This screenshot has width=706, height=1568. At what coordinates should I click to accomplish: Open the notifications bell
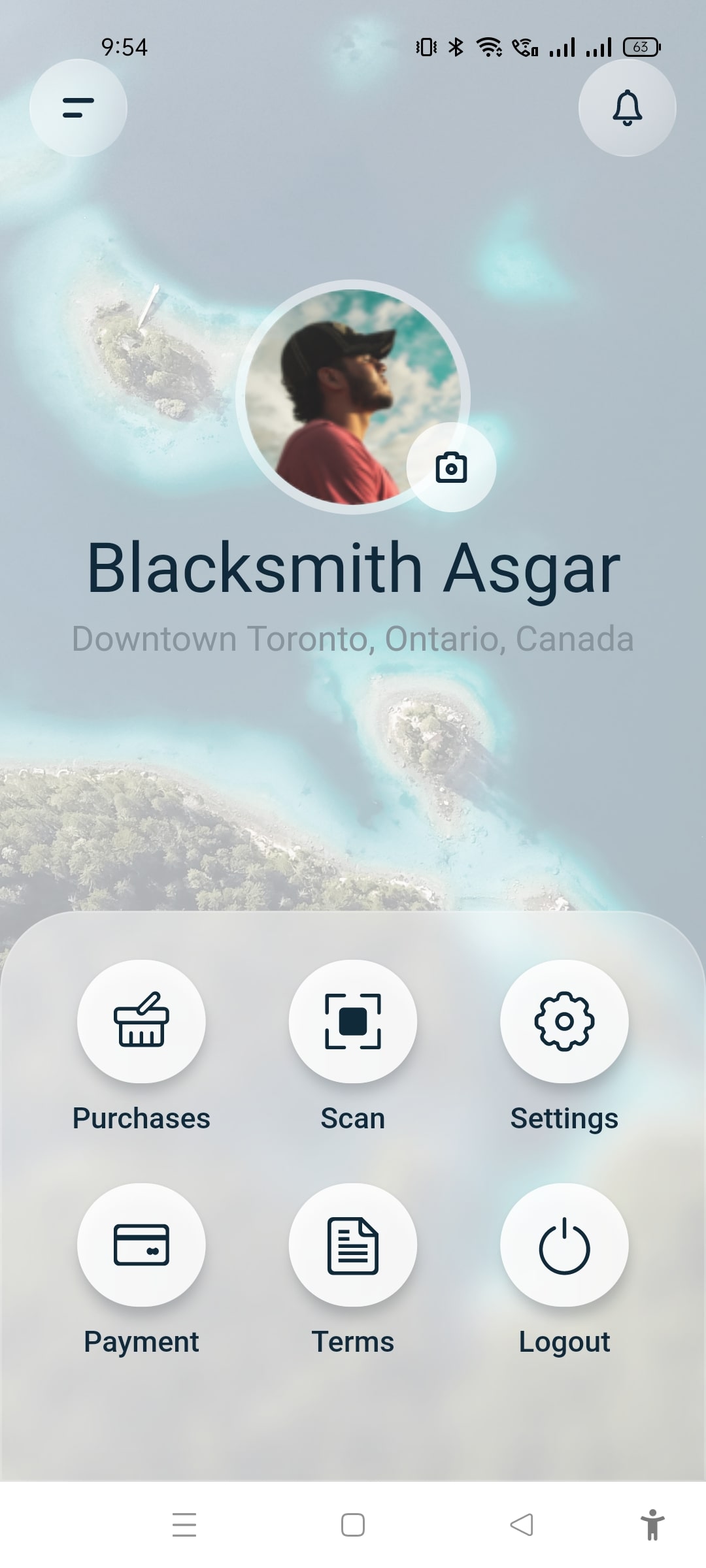(x=627, y=108)
